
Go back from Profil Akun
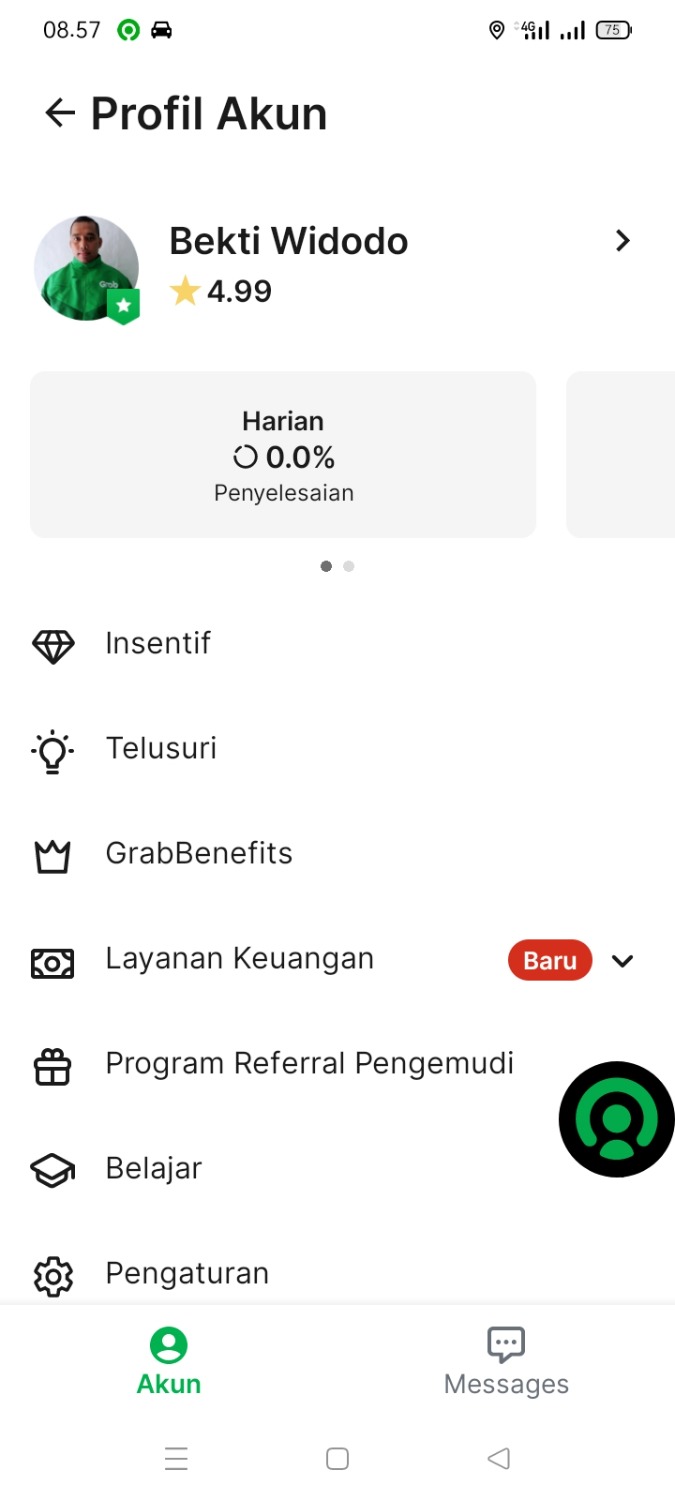(x=60, y=113)
